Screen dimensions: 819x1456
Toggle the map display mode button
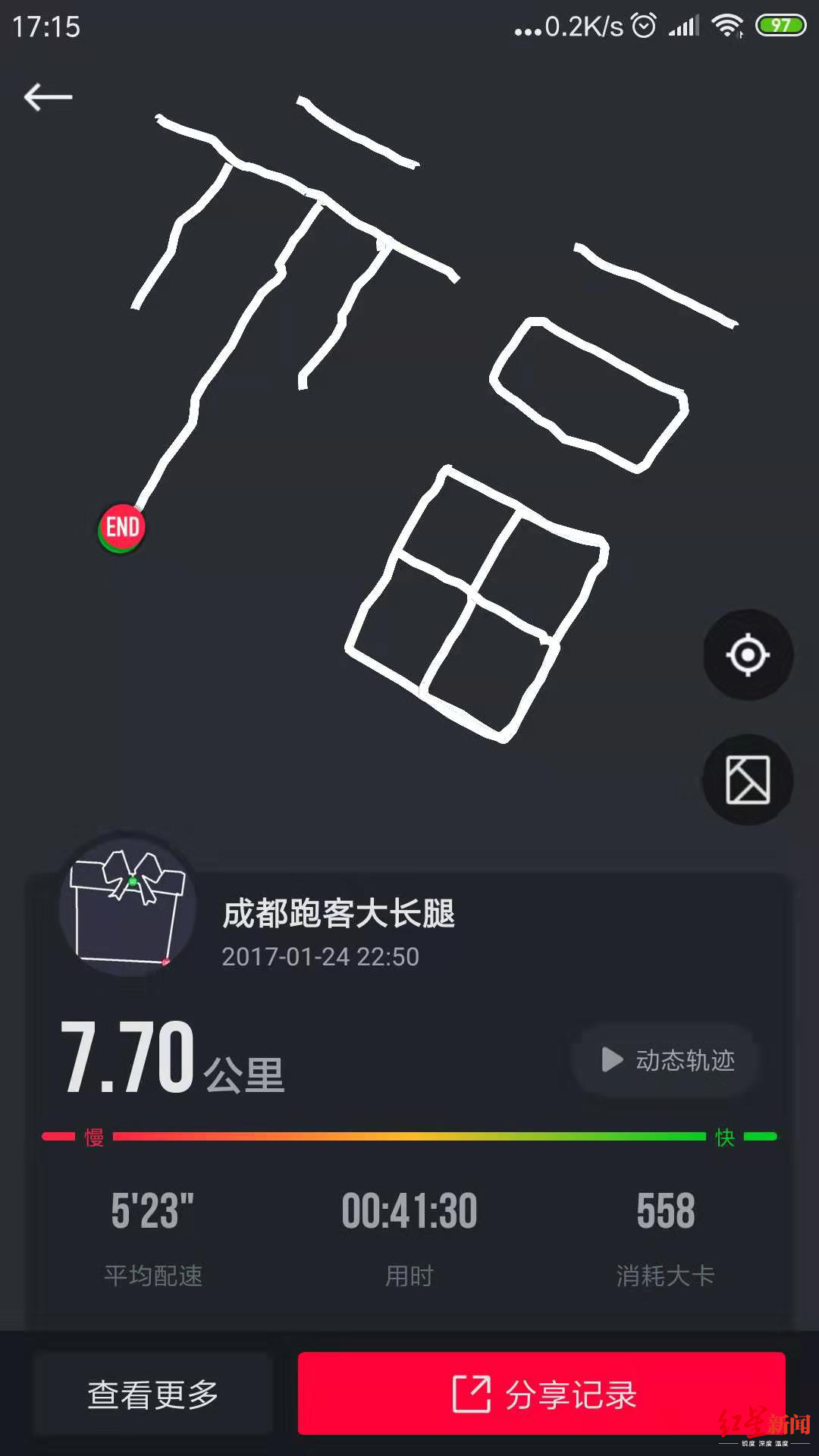(748, 780)
